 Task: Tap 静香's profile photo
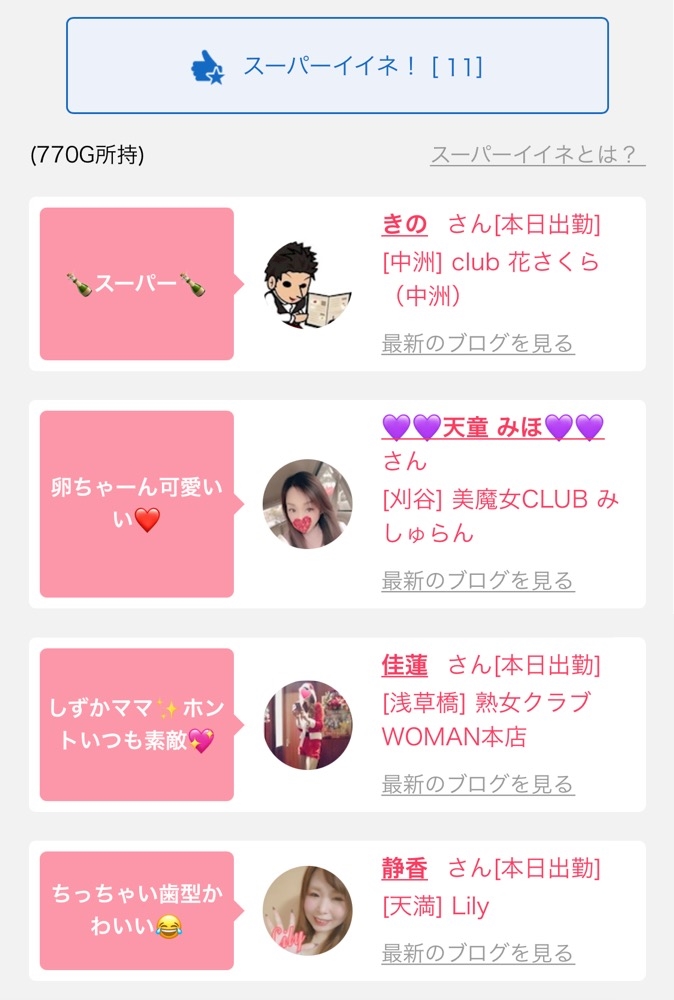pyautogui.click(x=307, y=911)
